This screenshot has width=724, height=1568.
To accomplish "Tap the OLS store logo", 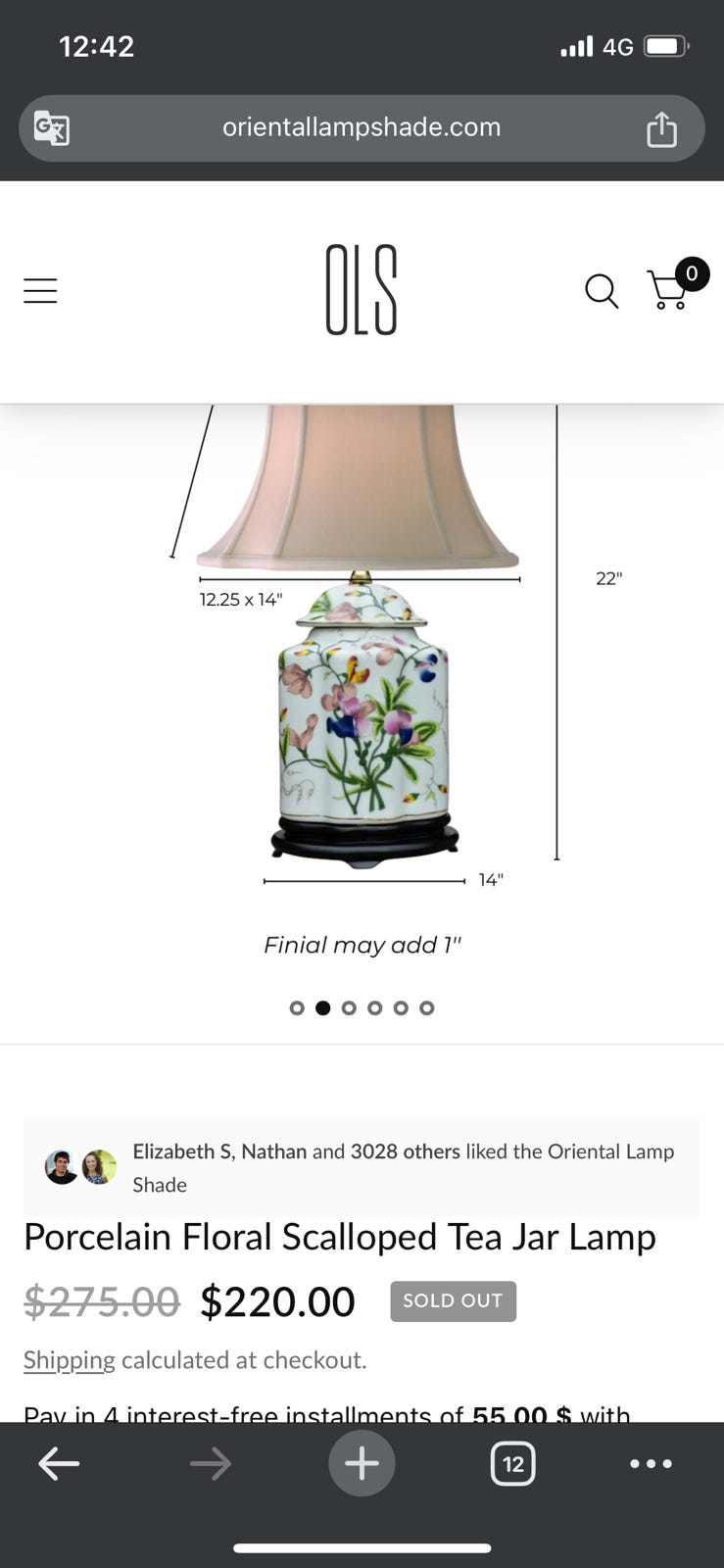I will (x=362, y=291).
